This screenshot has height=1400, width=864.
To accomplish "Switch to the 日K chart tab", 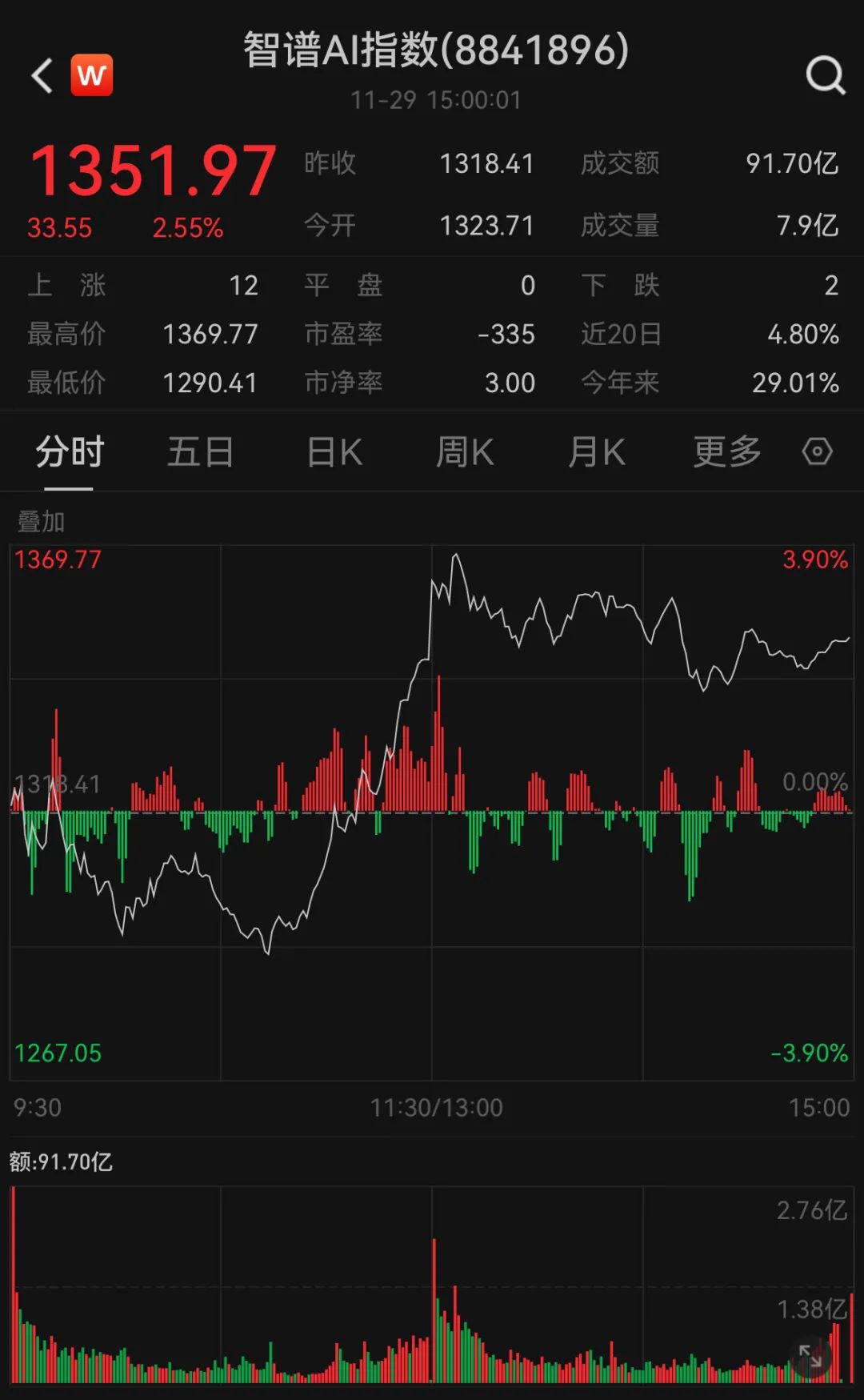I will click(334, 452).
